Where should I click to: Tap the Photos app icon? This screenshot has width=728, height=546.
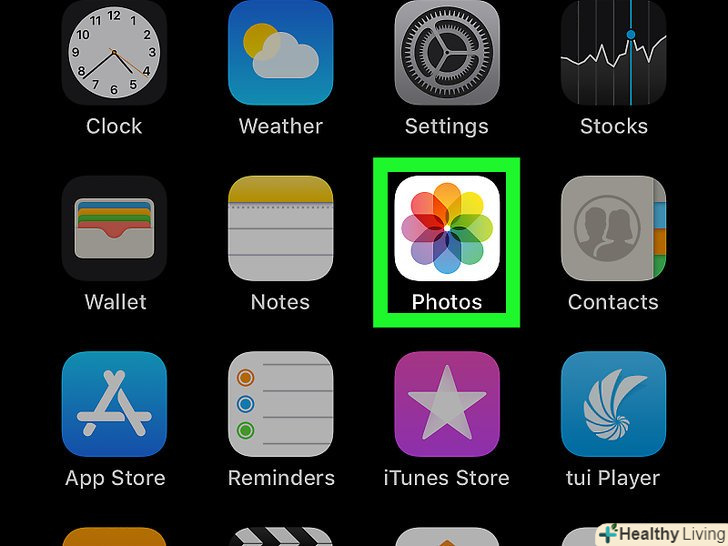point(447,229)
